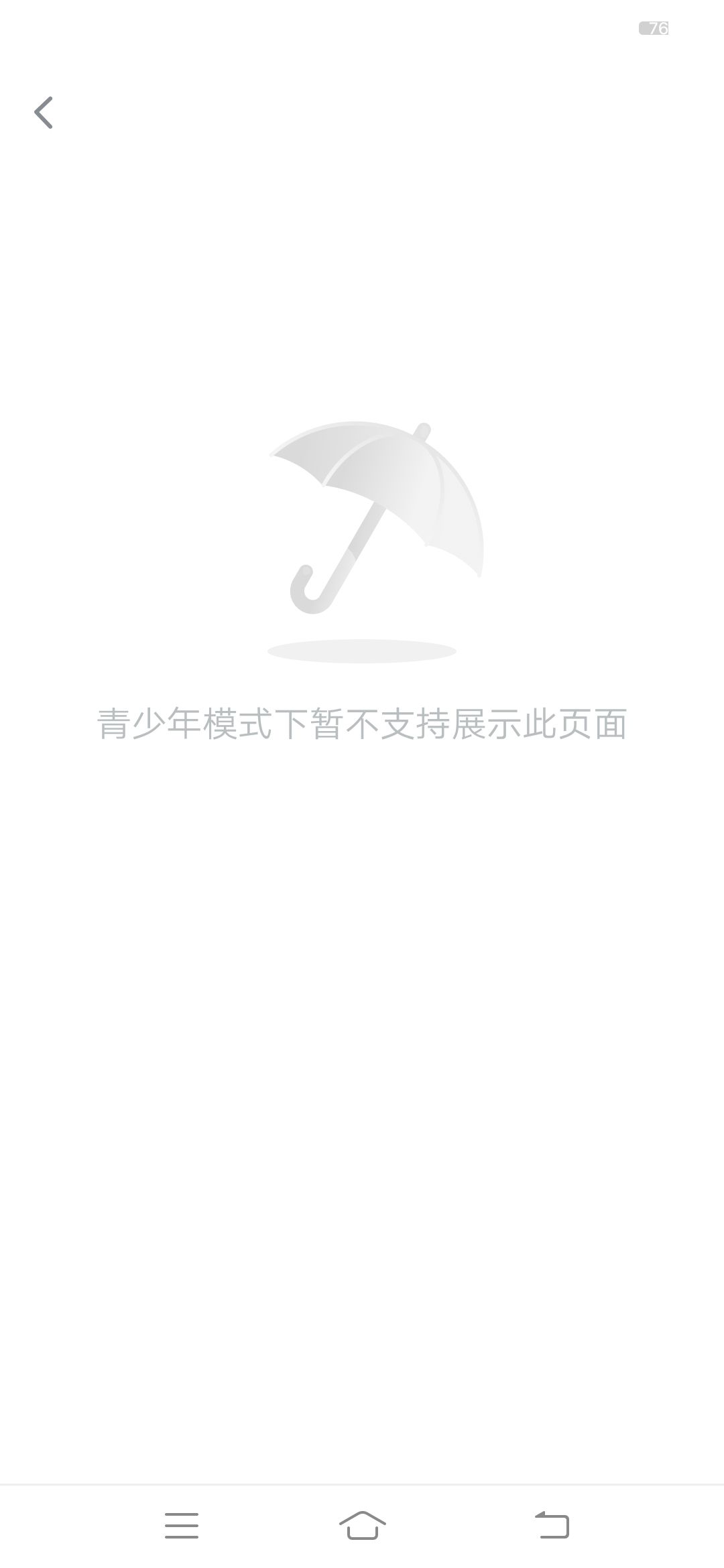Exit this page via the top-left chevron
Image resolution: width=724 pixels, height=1568 pixels.
[x=45, y=112]
